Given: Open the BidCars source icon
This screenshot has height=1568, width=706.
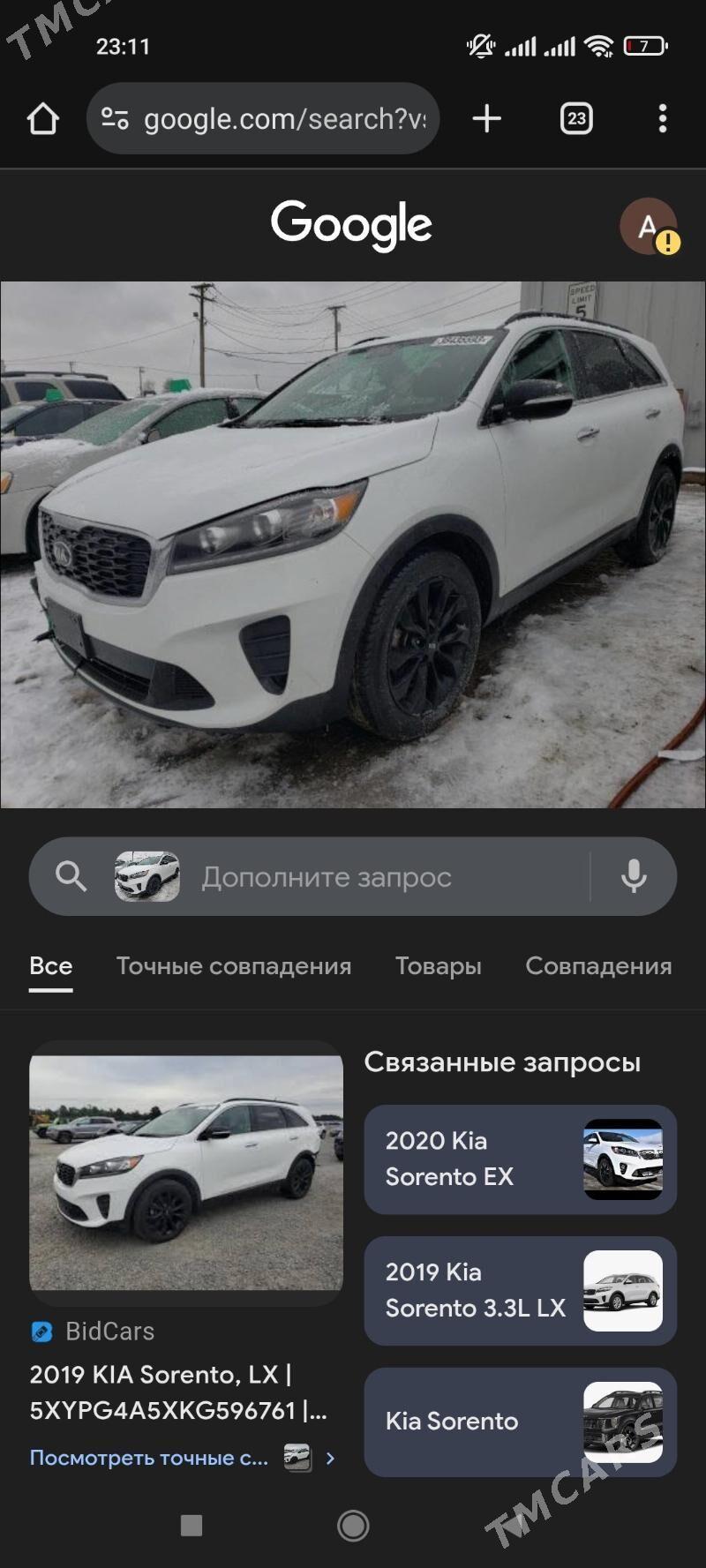Looking at the screenshot, I should 41,1332.
